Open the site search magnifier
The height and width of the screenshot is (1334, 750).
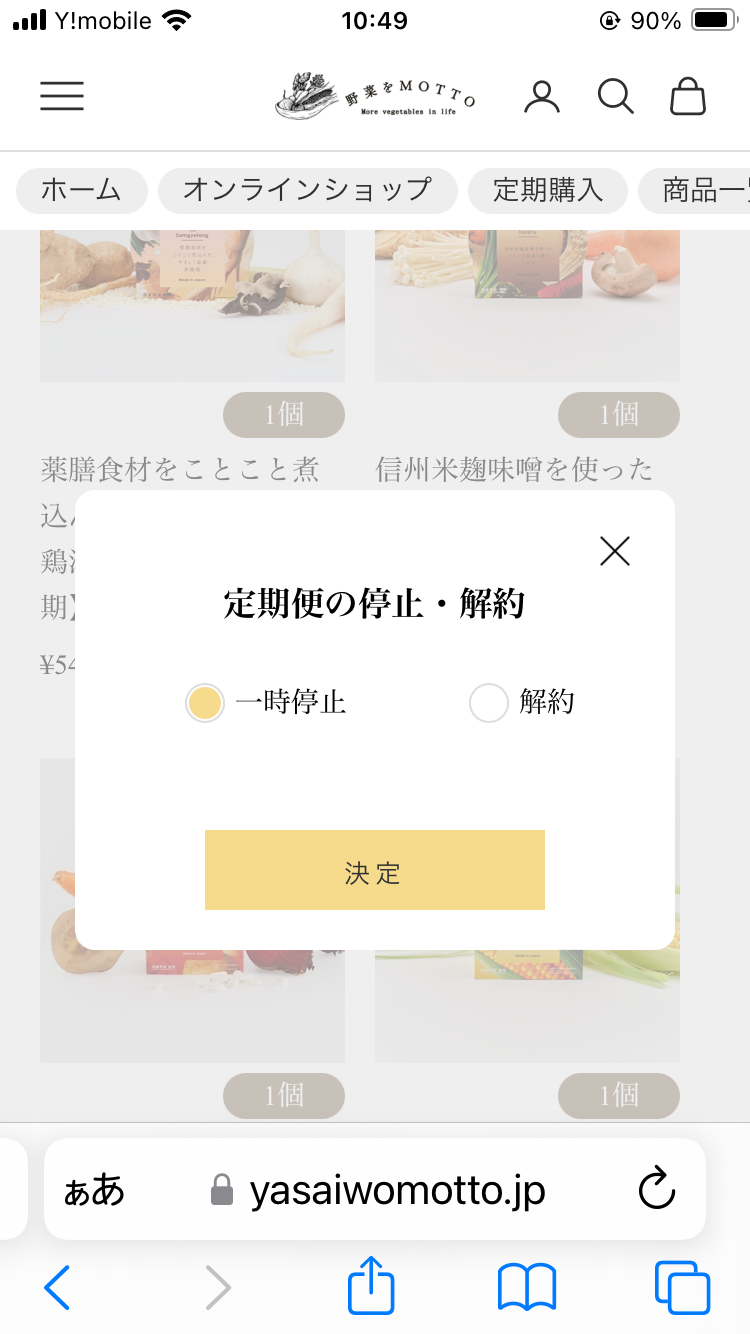pos(615,97)
